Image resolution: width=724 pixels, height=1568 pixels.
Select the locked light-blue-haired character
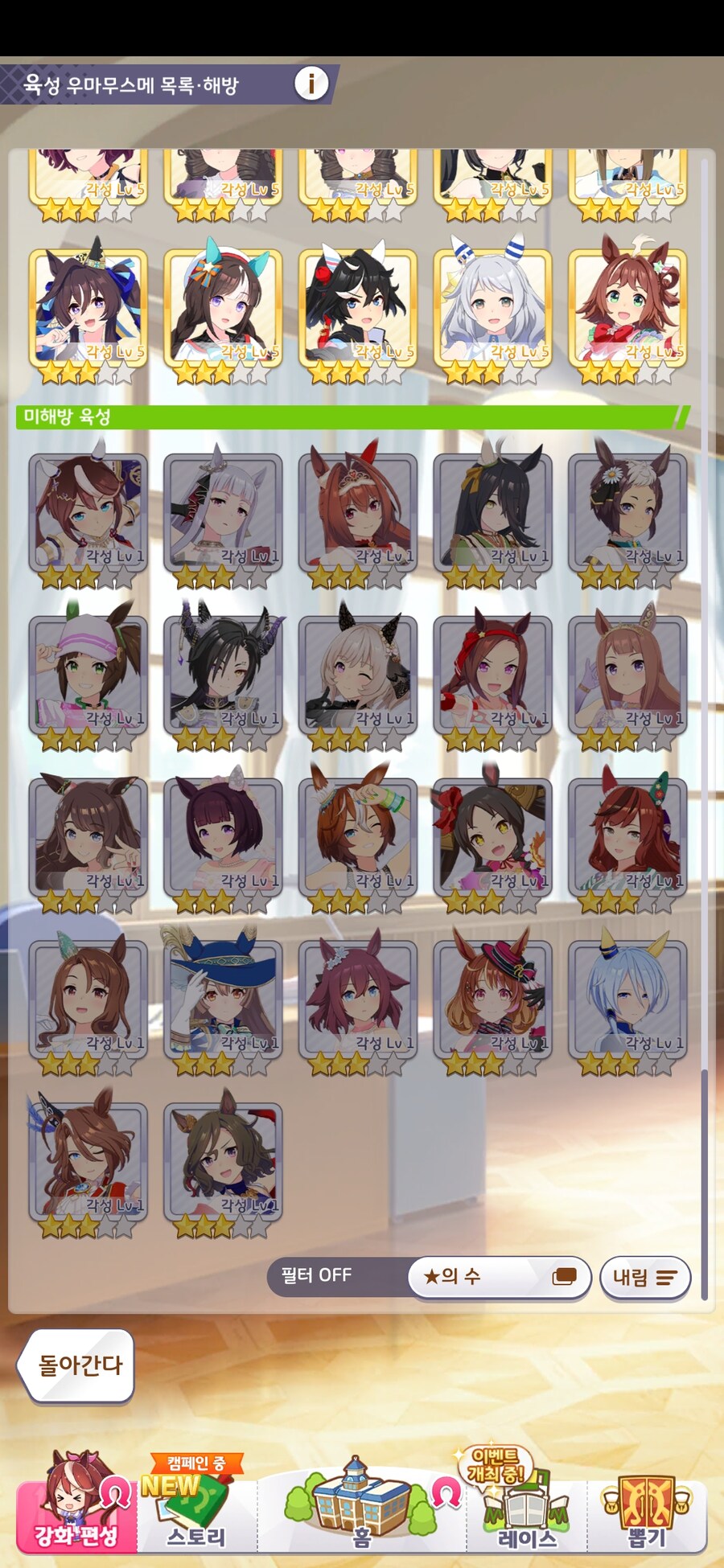(x=627, y=999)
